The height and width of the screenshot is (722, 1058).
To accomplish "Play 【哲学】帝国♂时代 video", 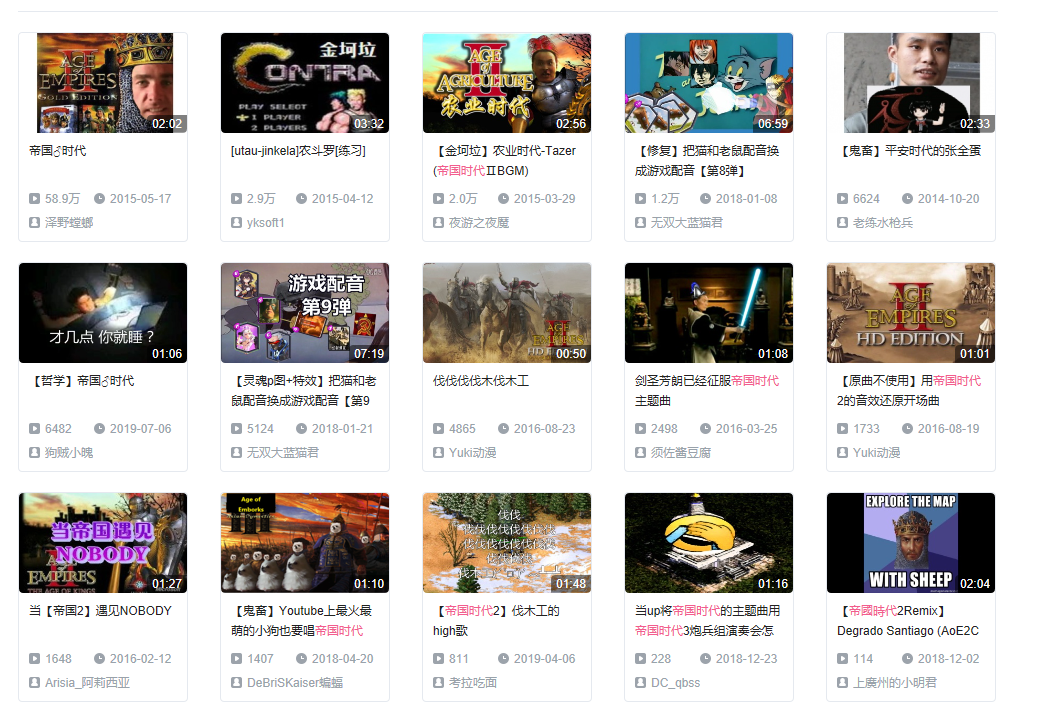I will pos(103,313).
